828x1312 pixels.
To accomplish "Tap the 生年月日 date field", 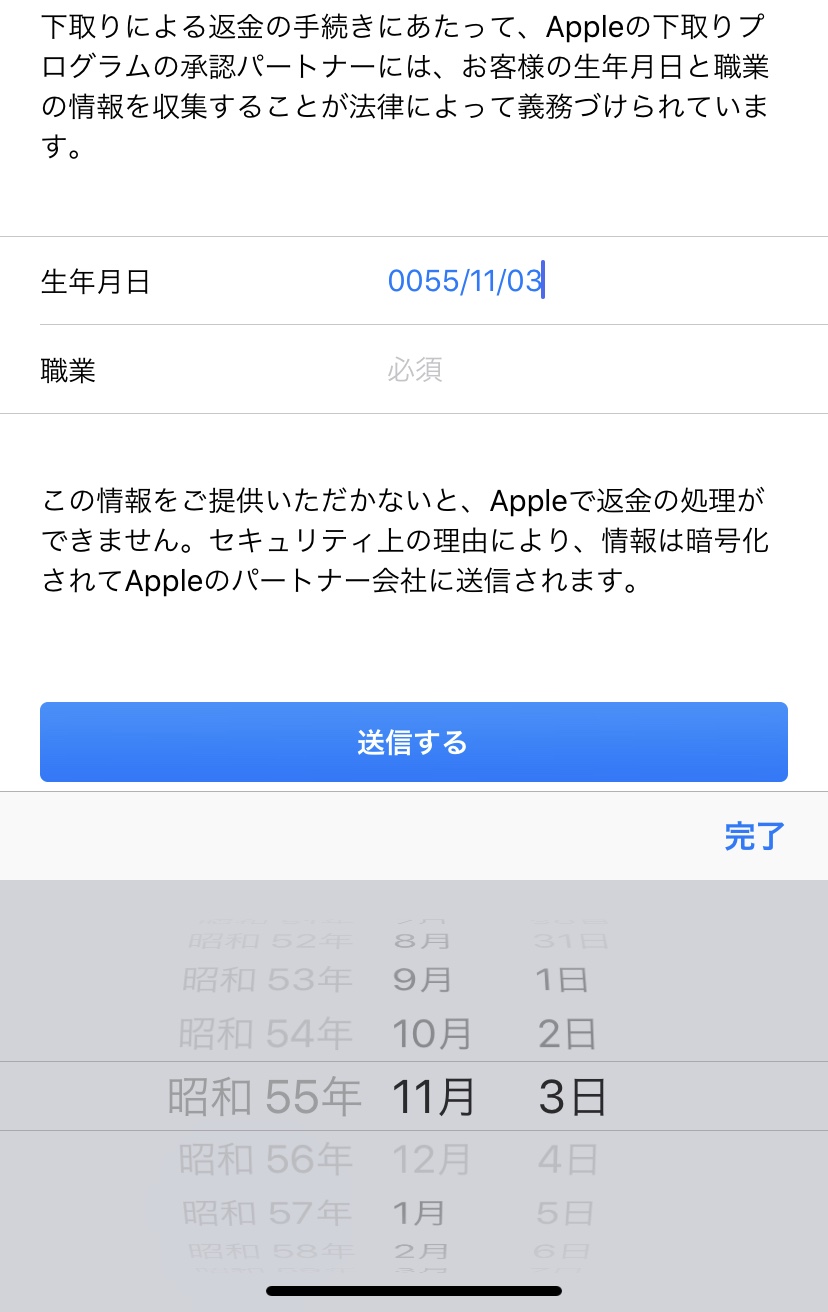I will pos(465,281).
